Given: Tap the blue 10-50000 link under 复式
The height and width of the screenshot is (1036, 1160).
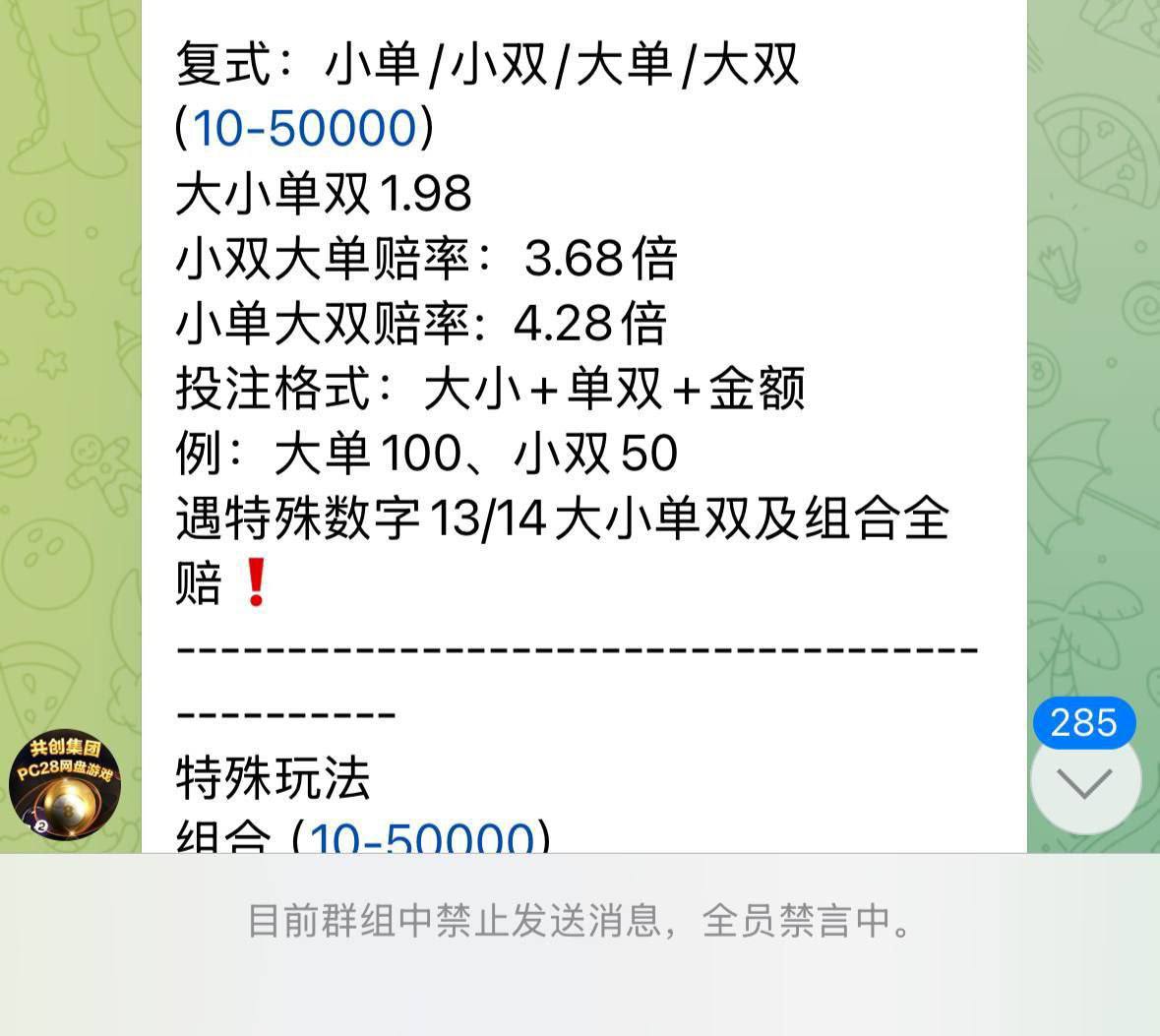Looking at the screenshot, I should coord(304,129).
